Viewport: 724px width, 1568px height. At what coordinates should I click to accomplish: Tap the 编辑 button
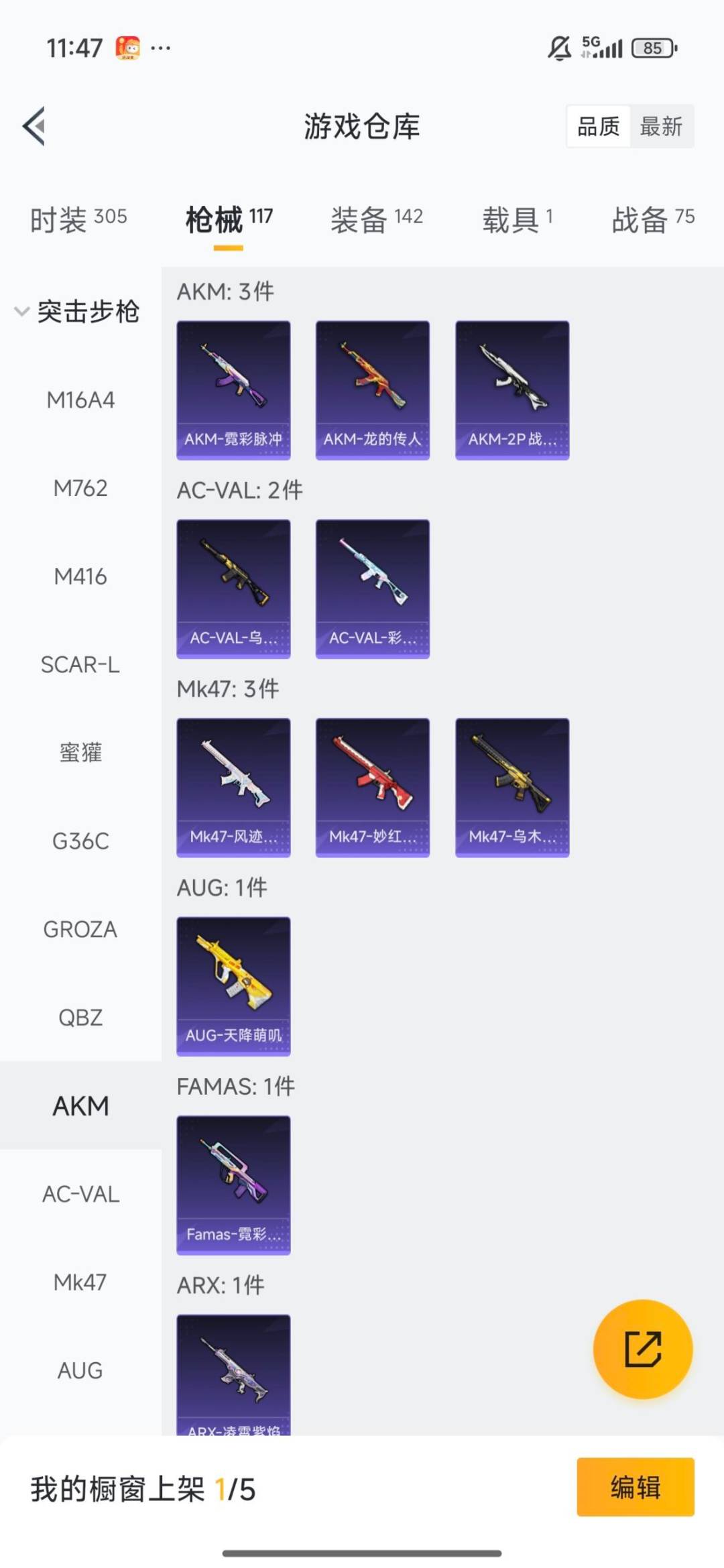(635, 1487)
